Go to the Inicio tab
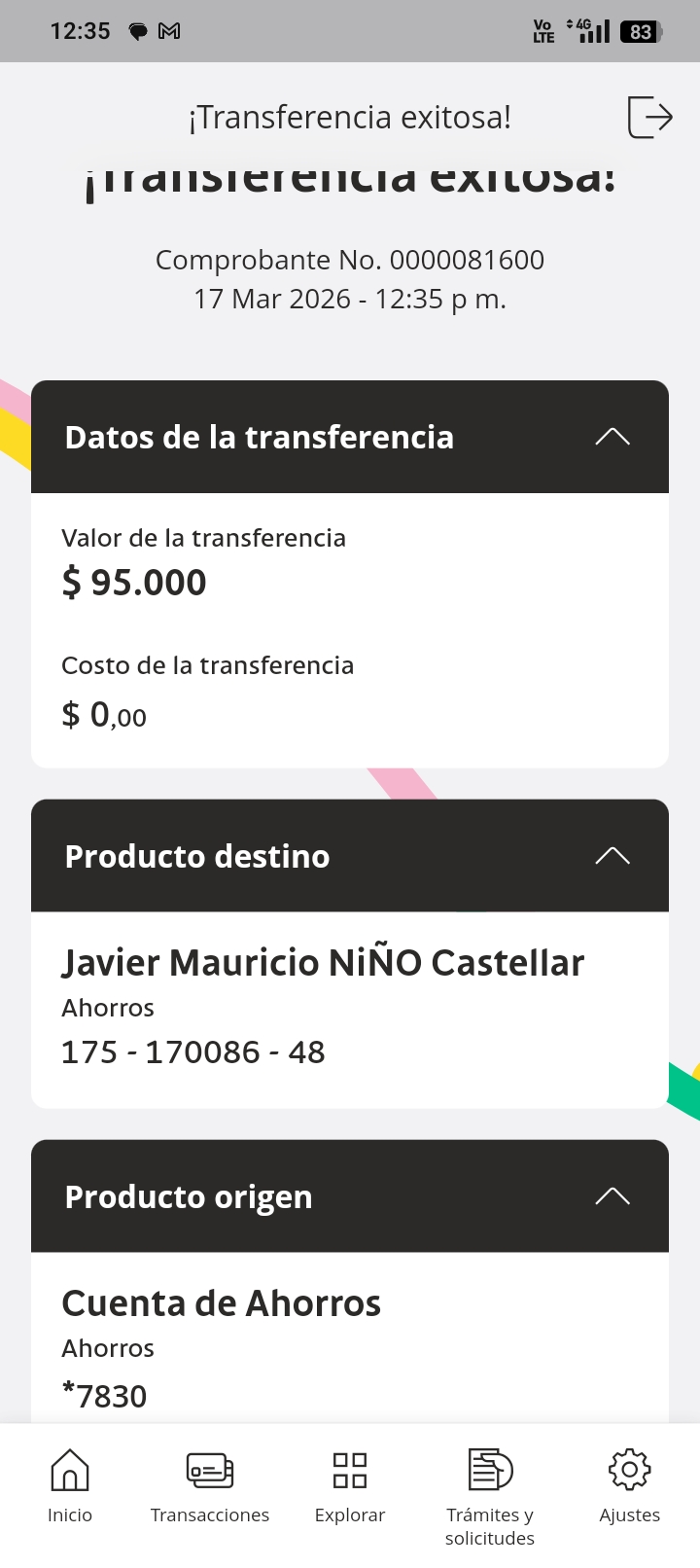This screenshot has height=1568, width=700. [x=70, y=1484]
